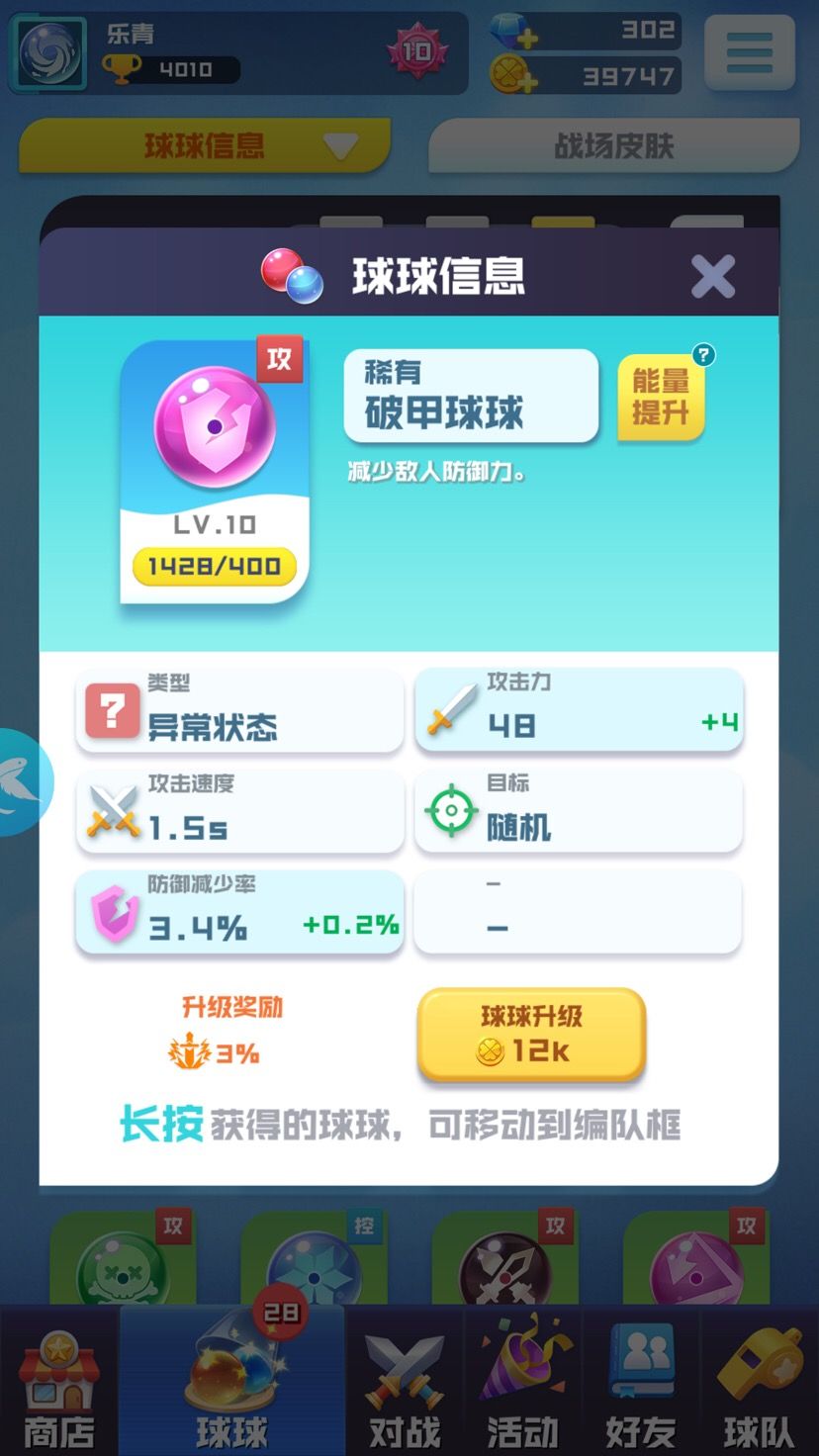This screenshot has width=819, height=1456.
Task: Select the 球队 whistle team icon
Action: click(x=757, y=1380)
